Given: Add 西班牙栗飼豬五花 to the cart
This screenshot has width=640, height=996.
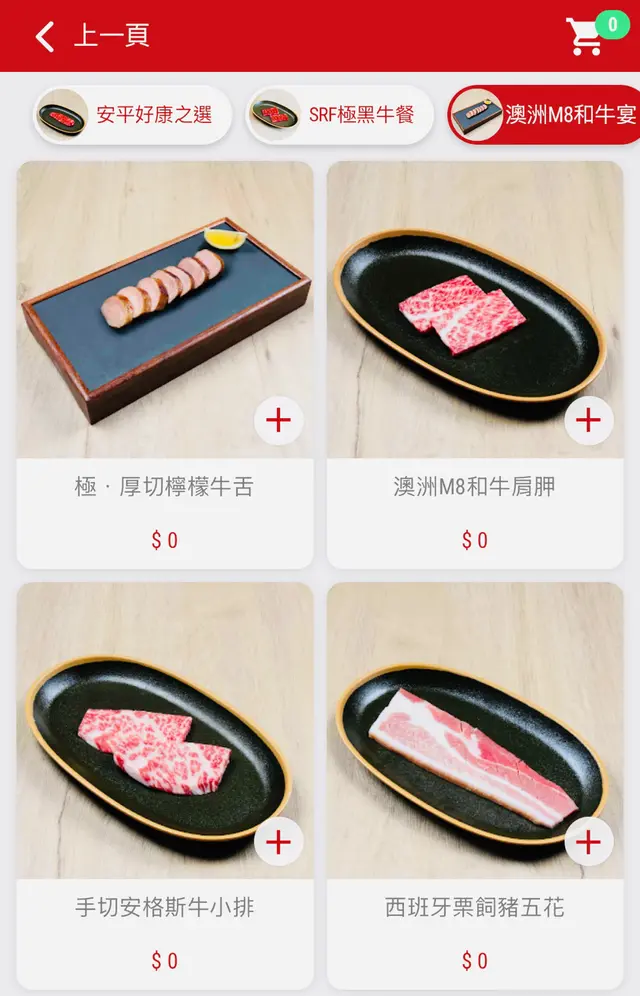Looking at the screenshot, I should (x=588, y=842).
